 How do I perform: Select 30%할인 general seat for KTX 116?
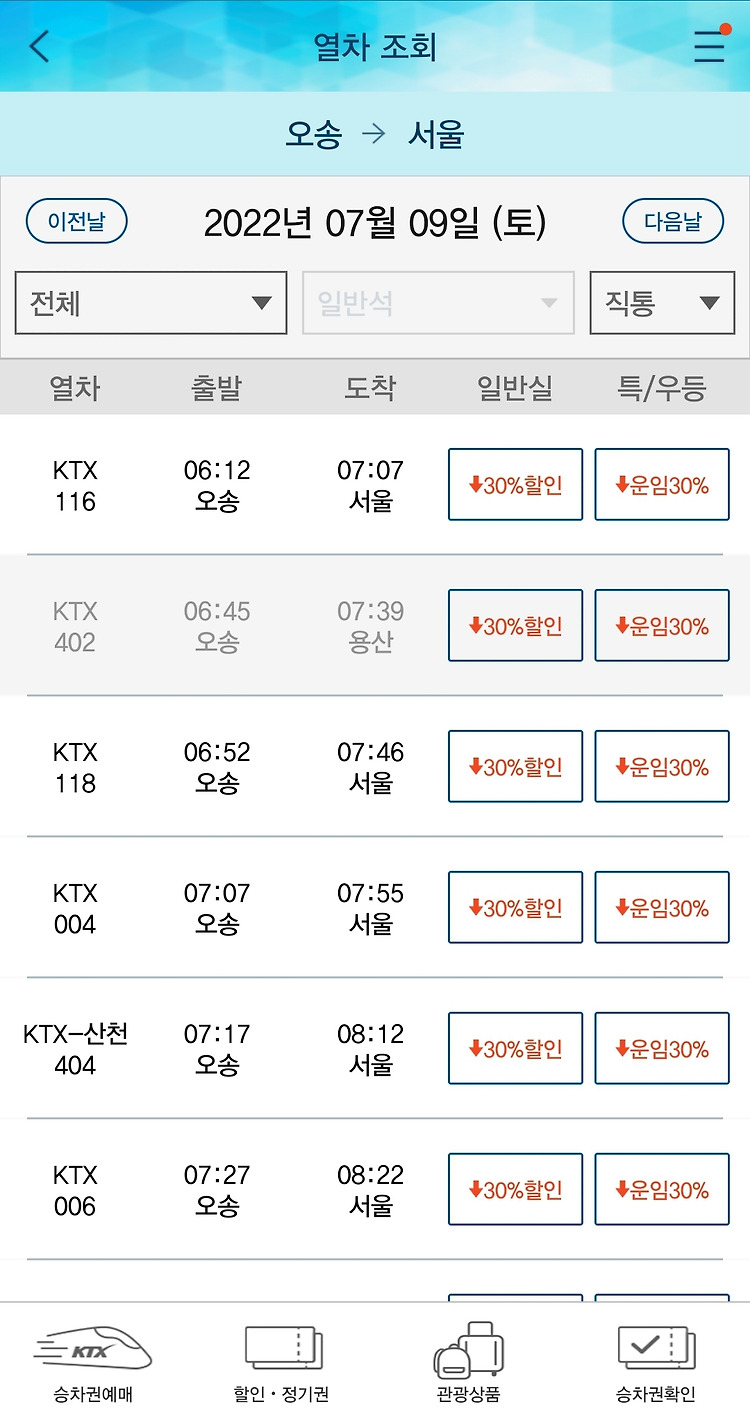click(x=515, y=485)
